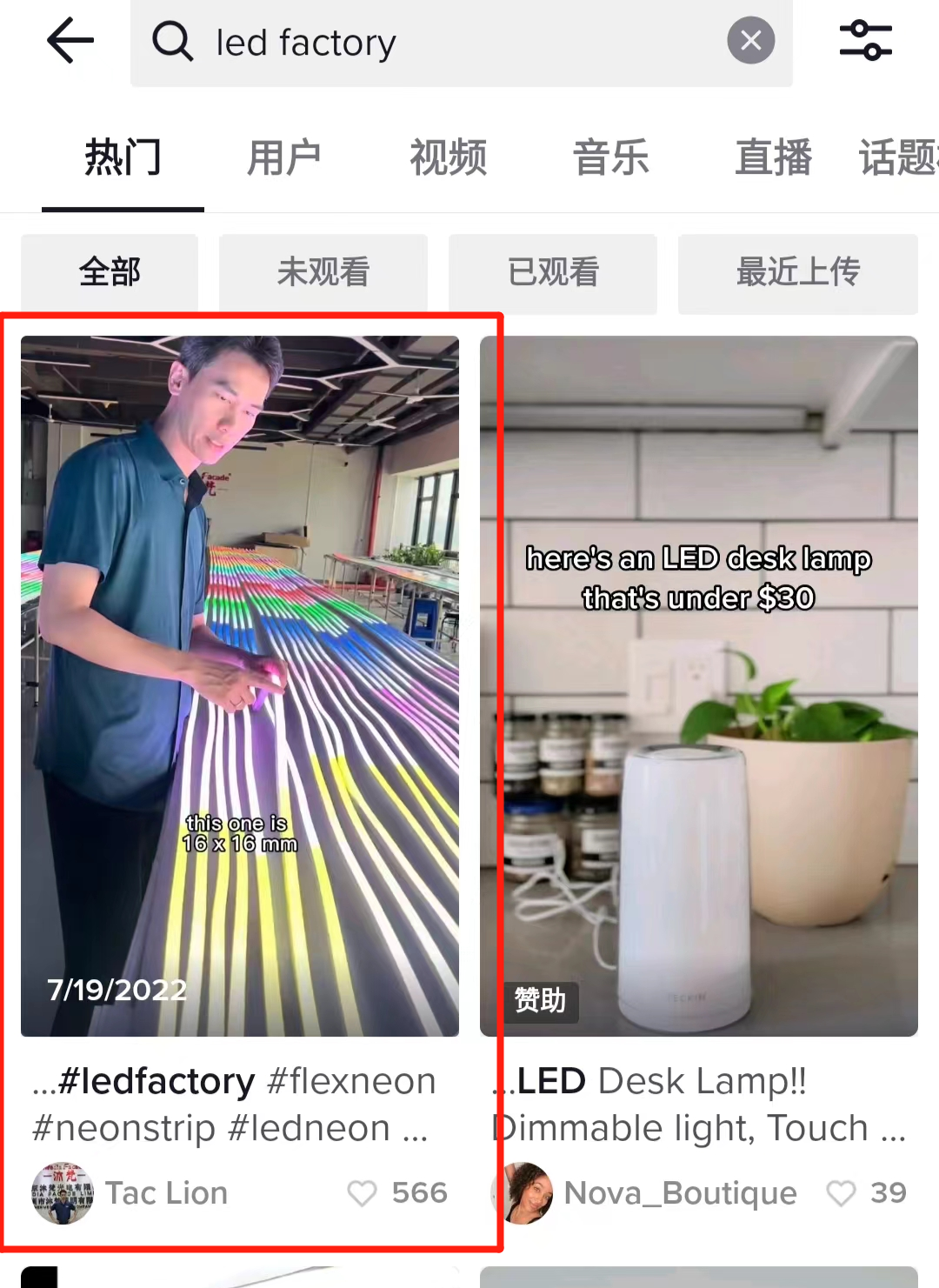The image size is (939, 1288).
Task: Open the 话题 tab
Action: [x=897, y=158]
